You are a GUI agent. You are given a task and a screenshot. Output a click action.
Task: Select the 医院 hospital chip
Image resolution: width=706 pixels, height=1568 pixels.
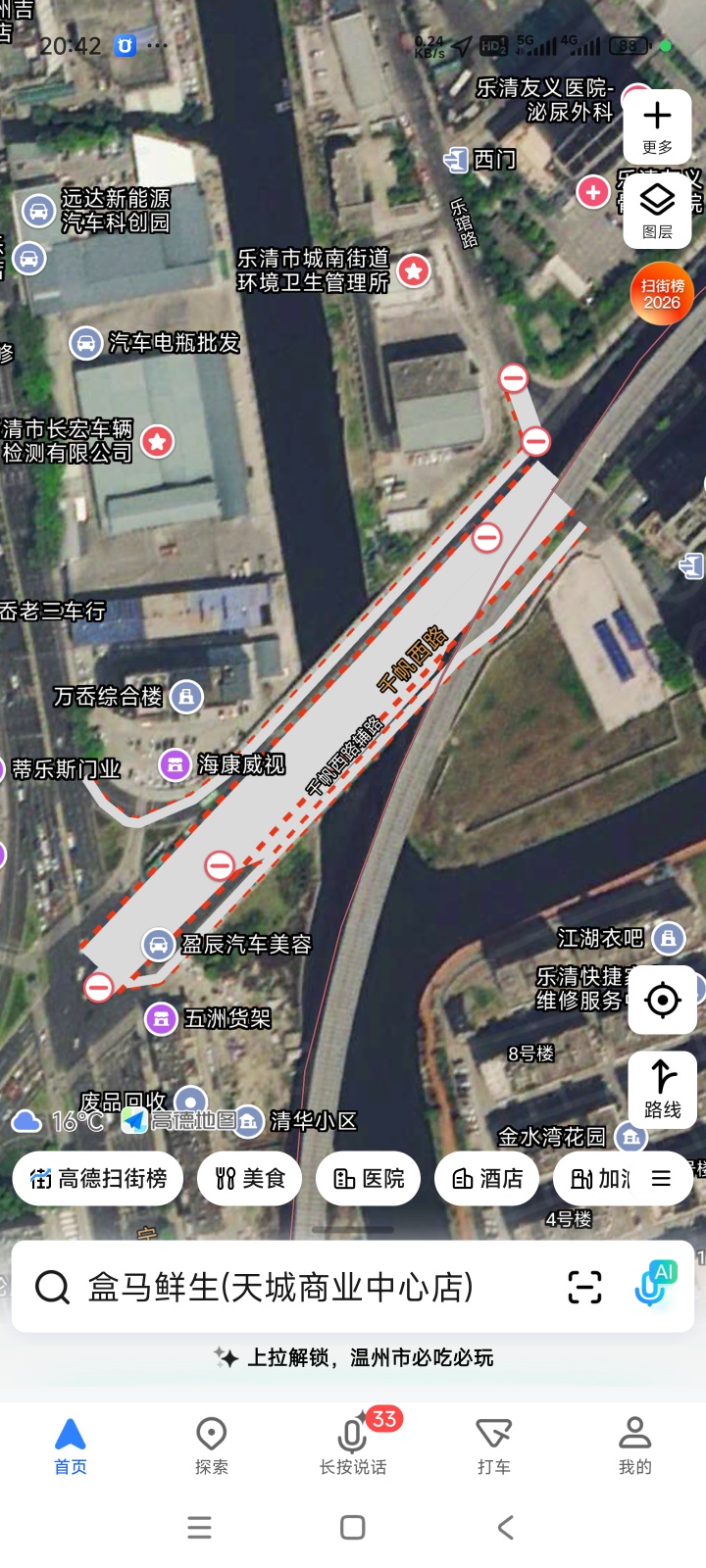click(369, 1178)
